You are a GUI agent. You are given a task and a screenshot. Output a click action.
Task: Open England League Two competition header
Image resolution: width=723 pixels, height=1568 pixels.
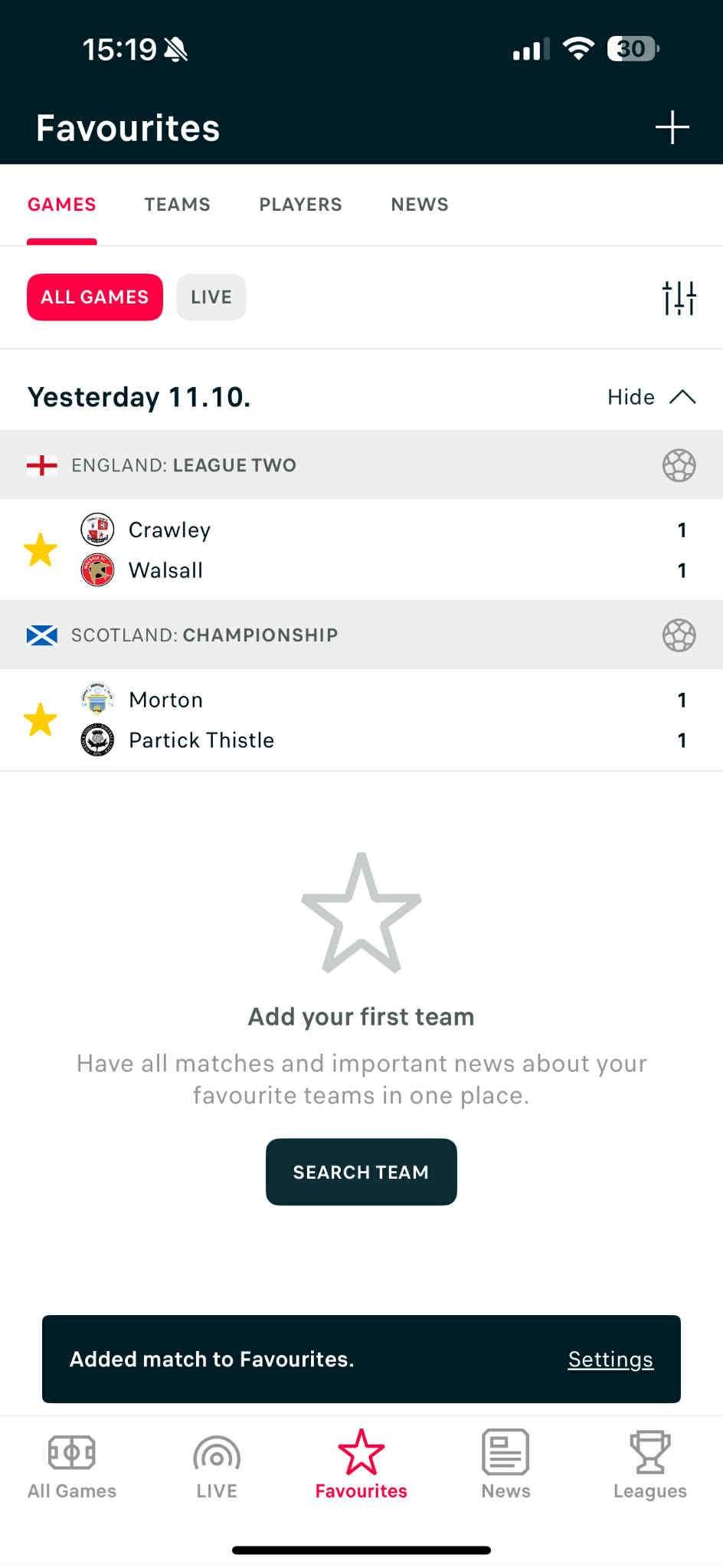tap(184, 465)
